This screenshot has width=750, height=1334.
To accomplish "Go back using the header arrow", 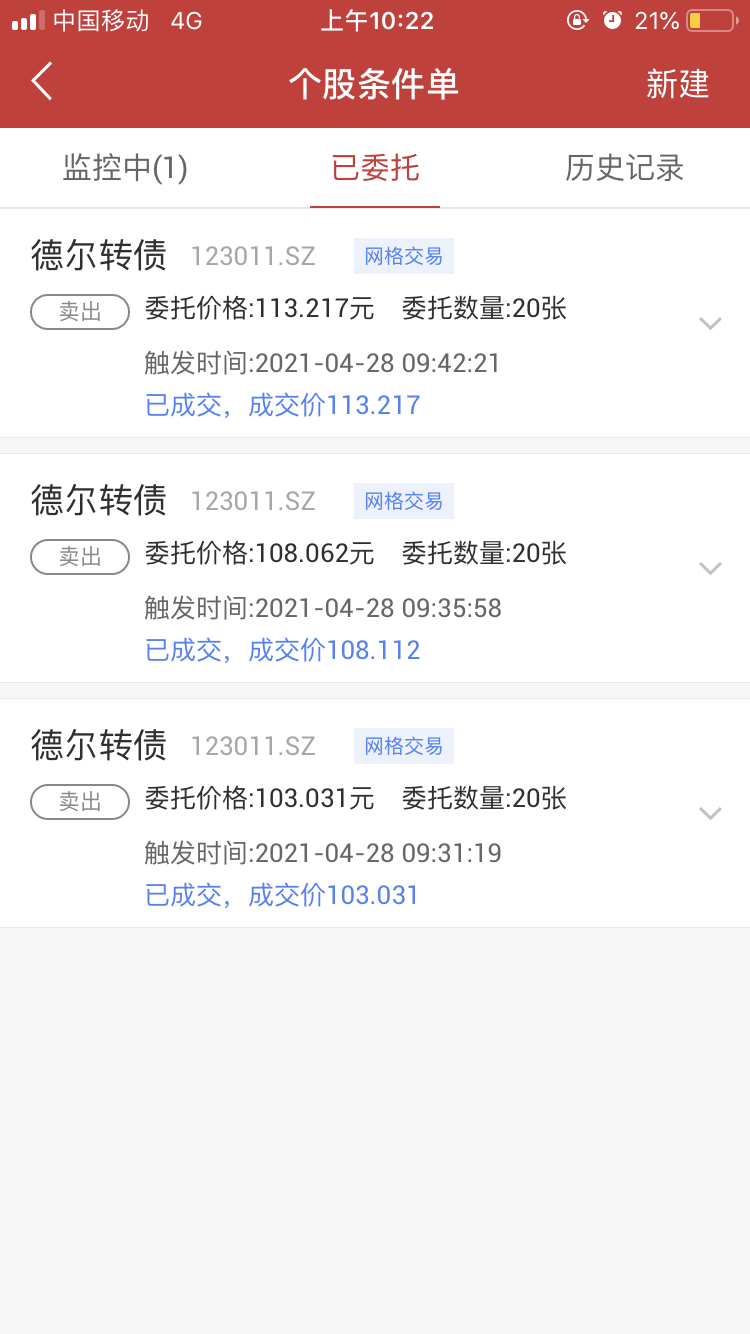I will click(42, 82).
